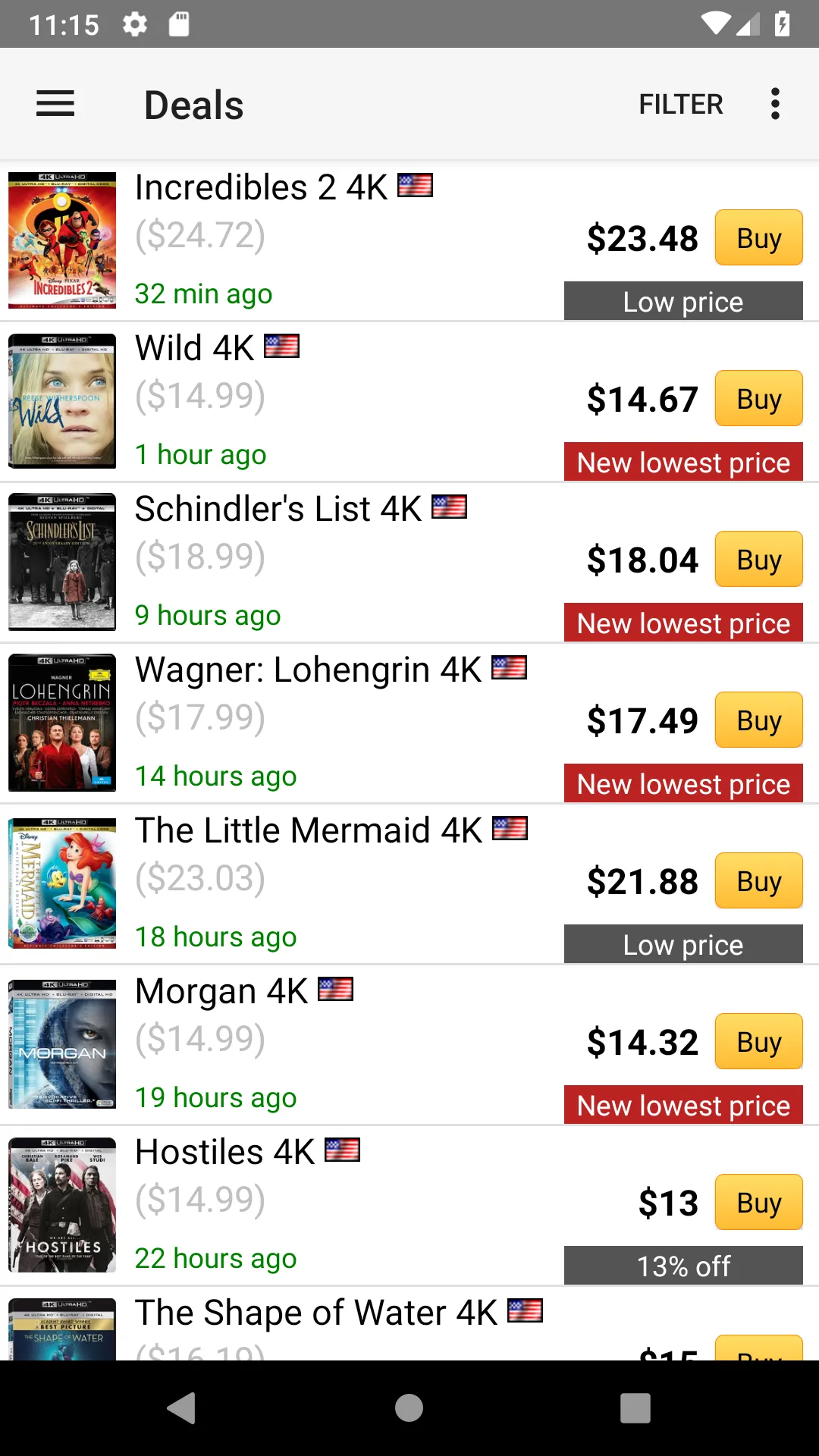Tap the system home button
Image resolution: width=819 pixels, height=1456 pixels.
409,1408
